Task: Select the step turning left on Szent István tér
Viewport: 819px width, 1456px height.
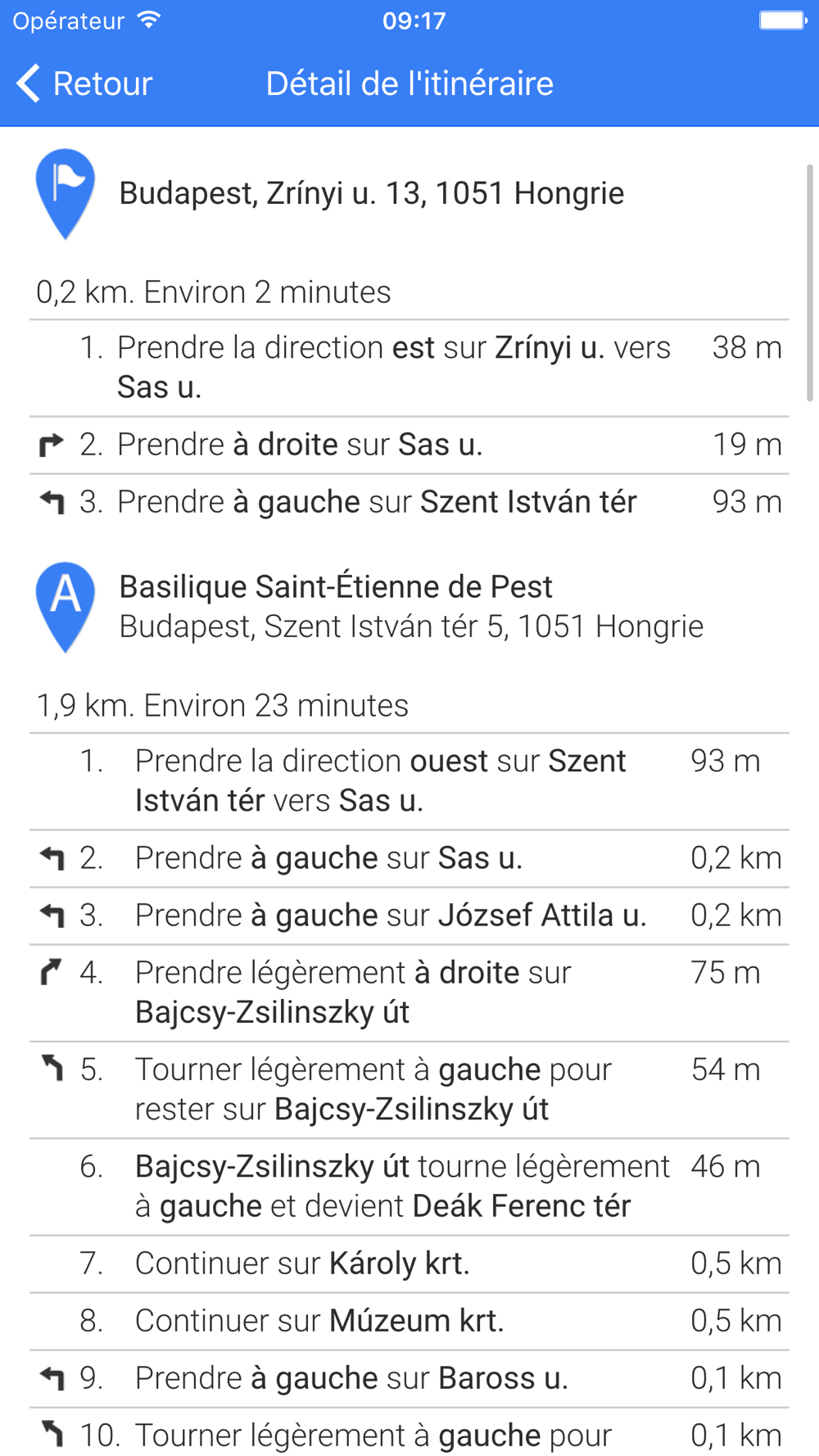Action: [409, 503]
